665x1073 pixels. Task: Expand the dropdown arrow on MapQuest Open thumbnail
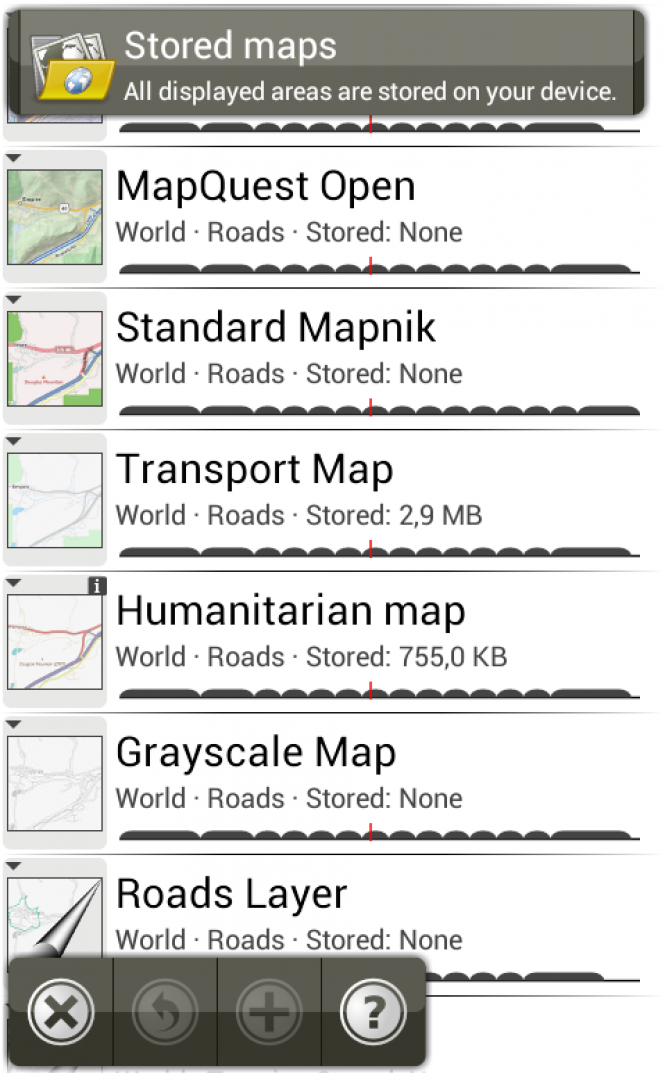pos(14,158)
